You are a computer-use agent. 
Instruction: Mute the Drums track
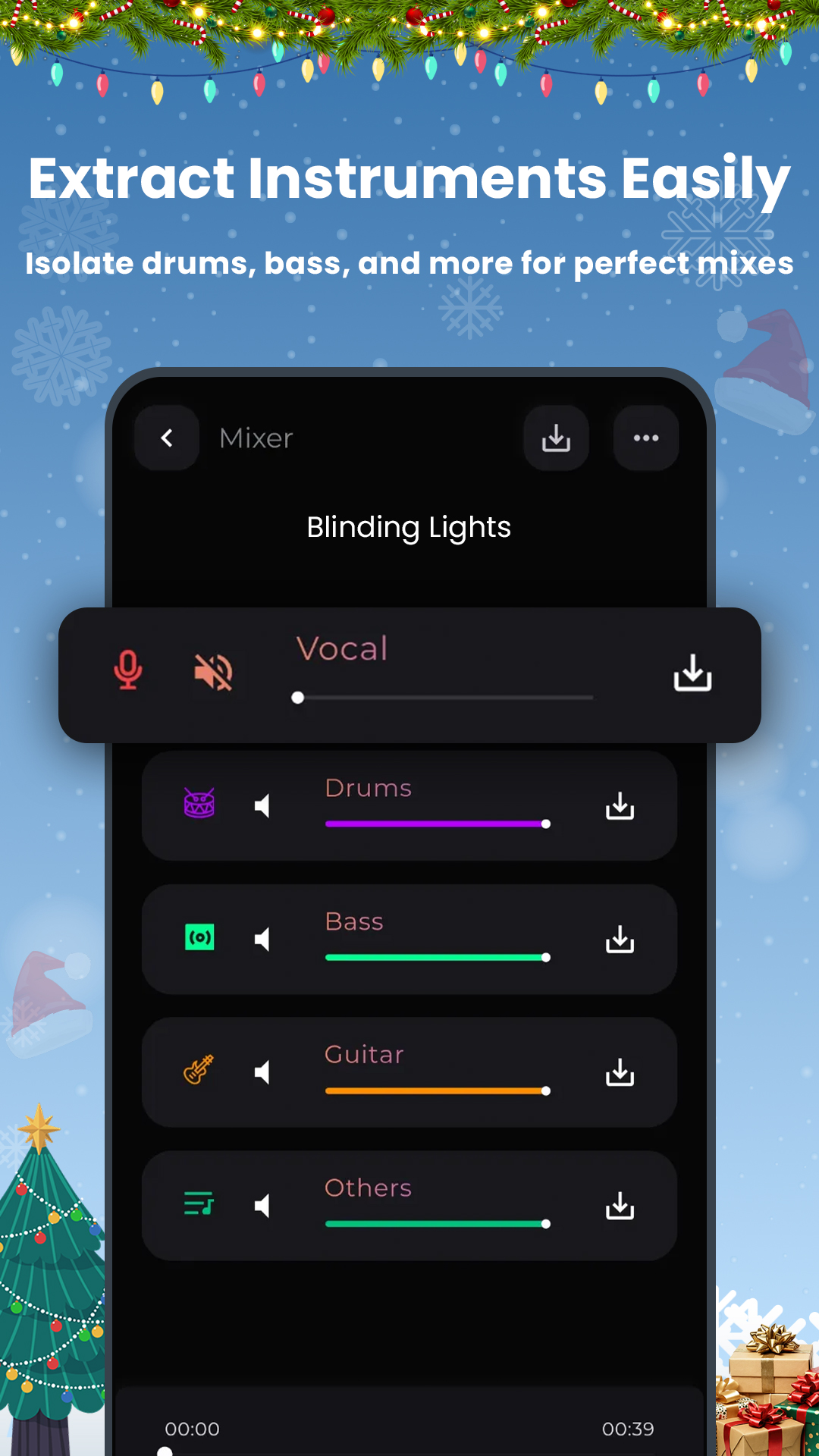pyautogui.click(x=262, y=805)
